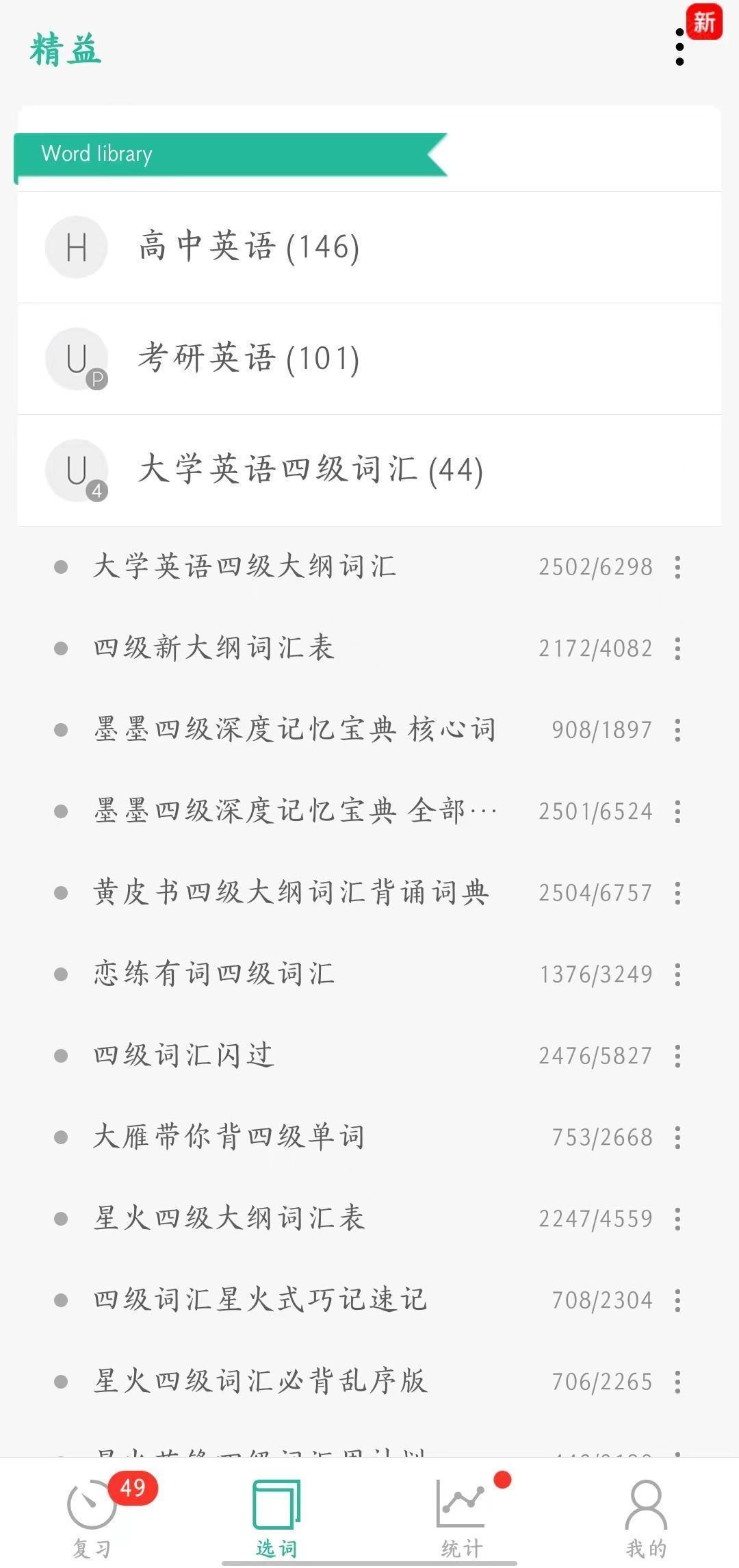Open the 四级词汇闪过 word list
Screen dimensions: 739x1568
click(x=184, y=1056)
